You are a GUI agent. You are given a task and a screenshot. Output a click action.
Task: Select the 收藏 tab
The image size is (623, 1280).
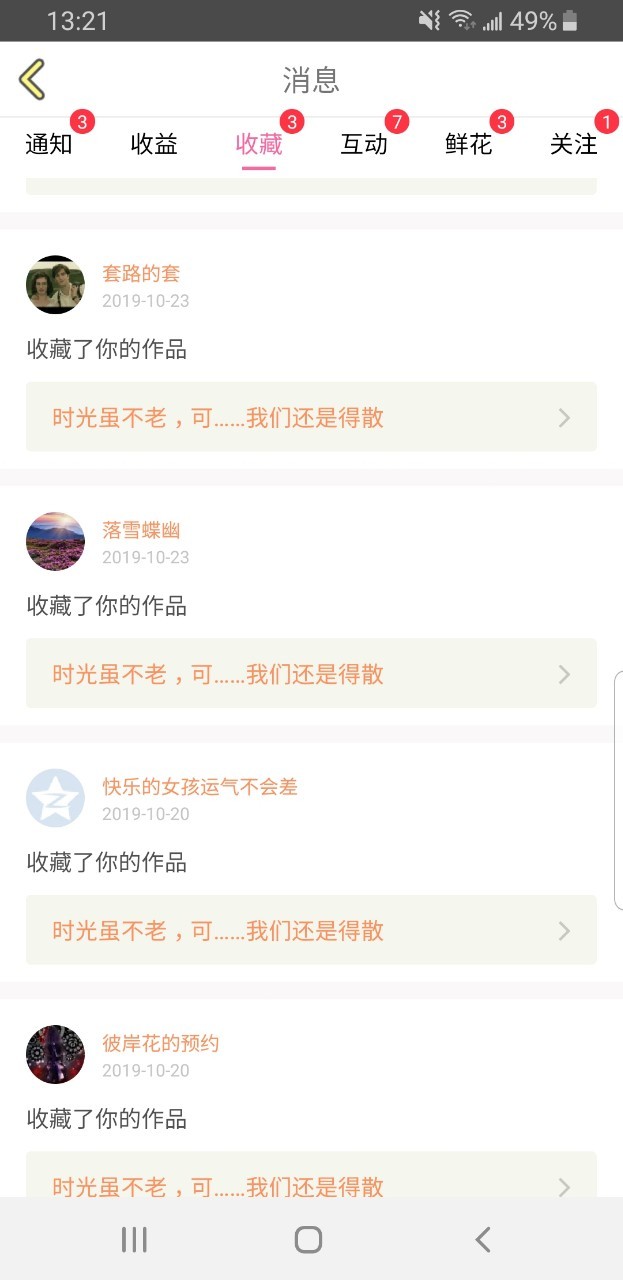(x=259, y=145)
